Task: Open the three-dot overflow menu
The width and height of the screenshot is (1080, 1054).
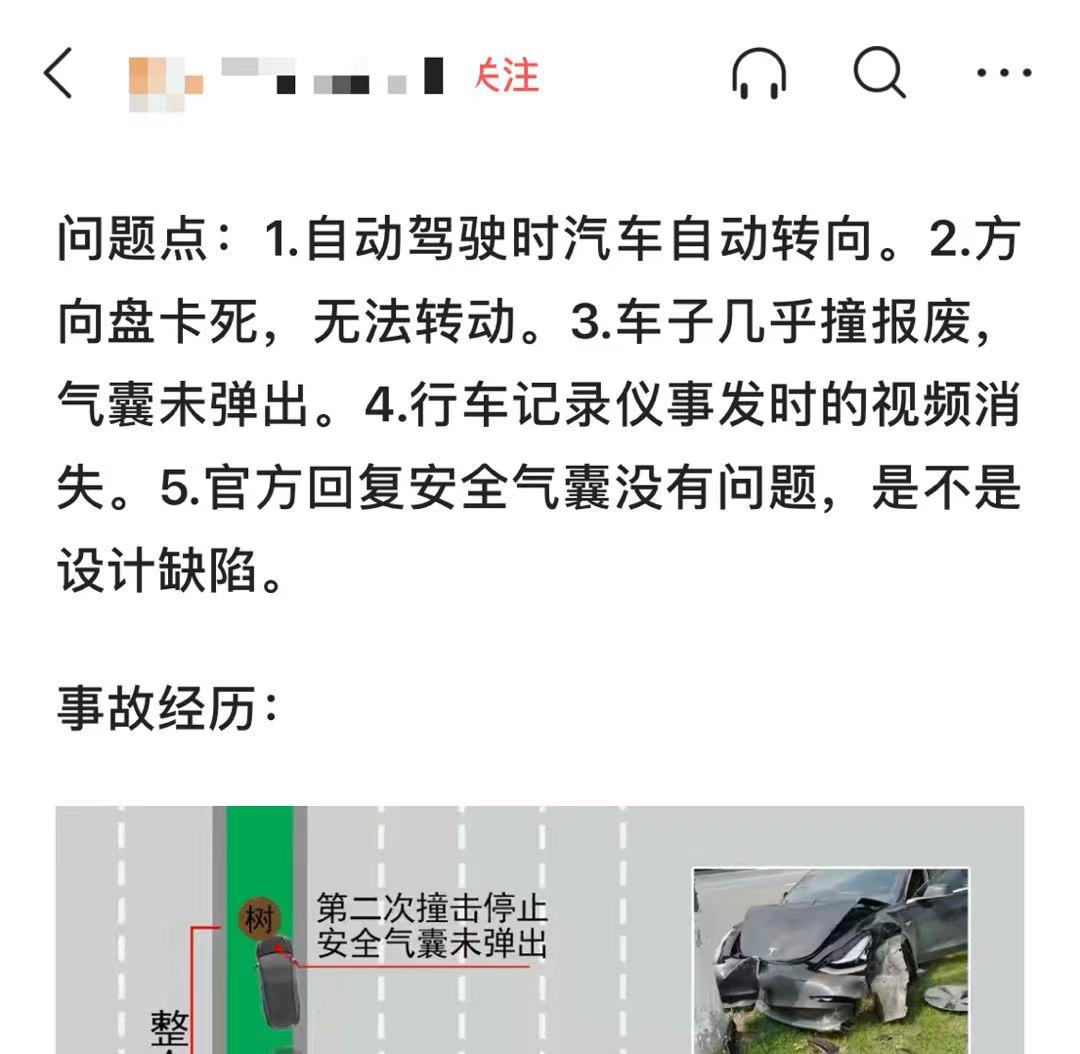Action: tap(1003, 74)
